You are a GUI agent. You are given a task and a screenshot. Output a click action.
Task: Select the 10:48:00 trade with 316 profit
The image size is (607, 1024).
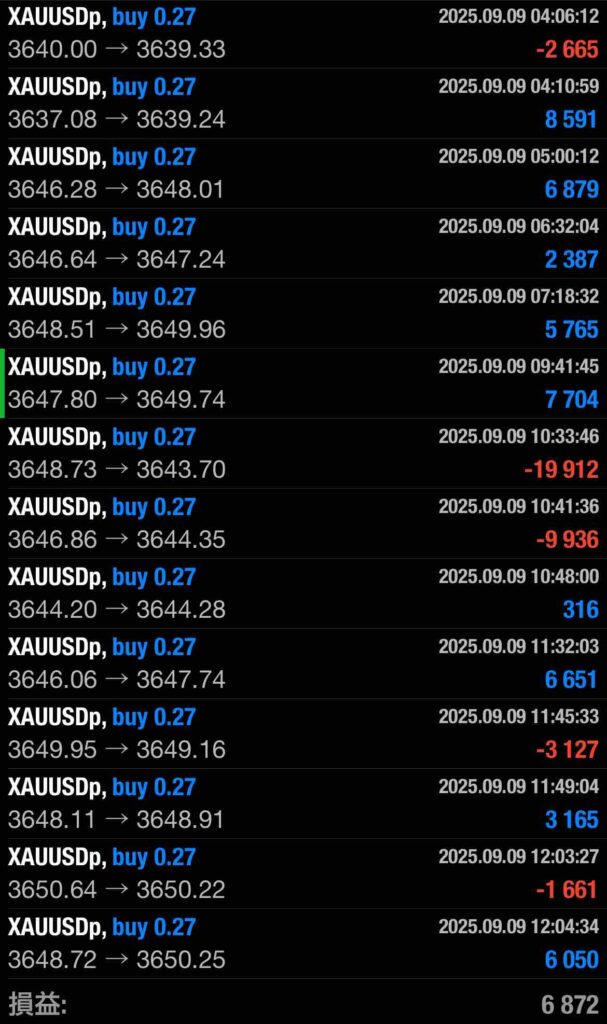pos(303,593)
